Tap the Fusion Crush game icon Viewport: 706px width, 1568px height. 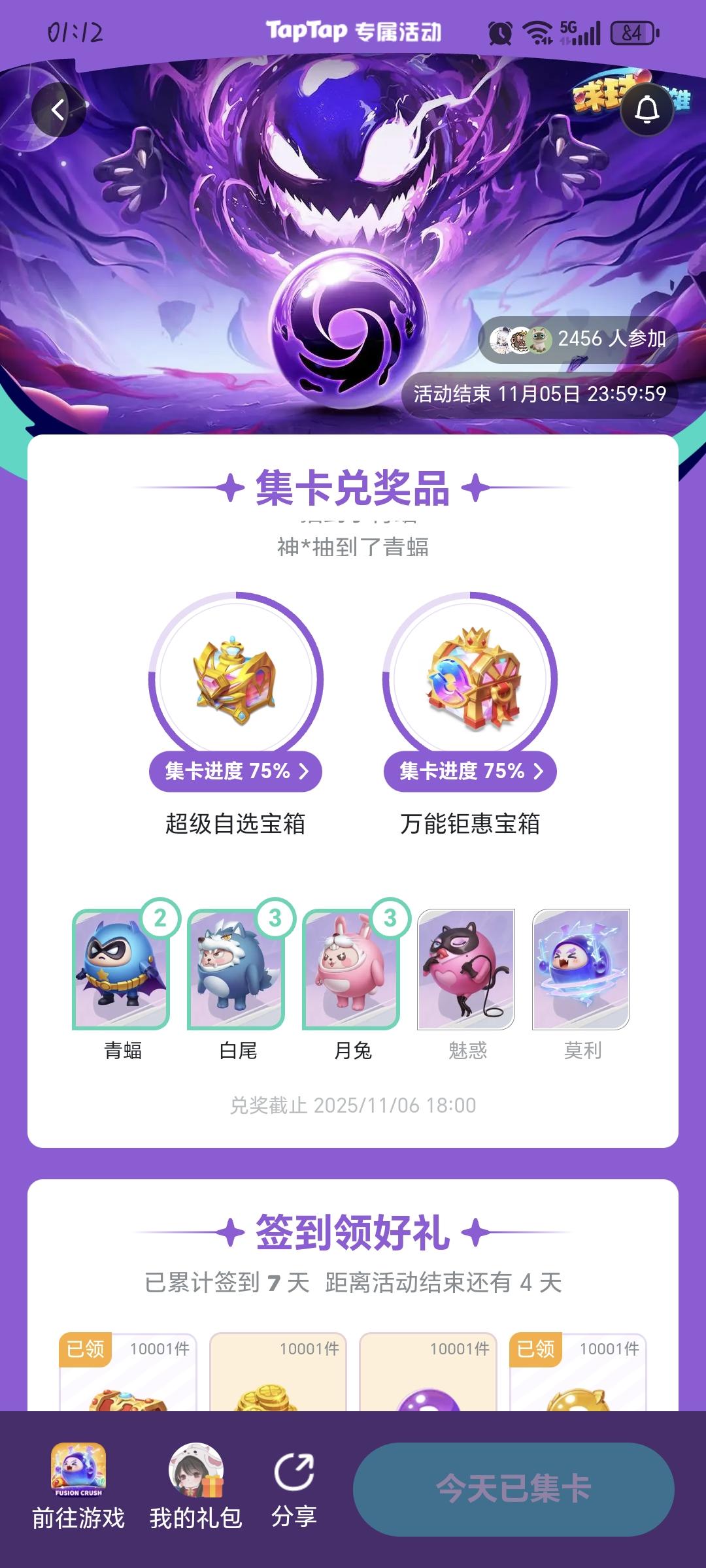pos(78,1467)
